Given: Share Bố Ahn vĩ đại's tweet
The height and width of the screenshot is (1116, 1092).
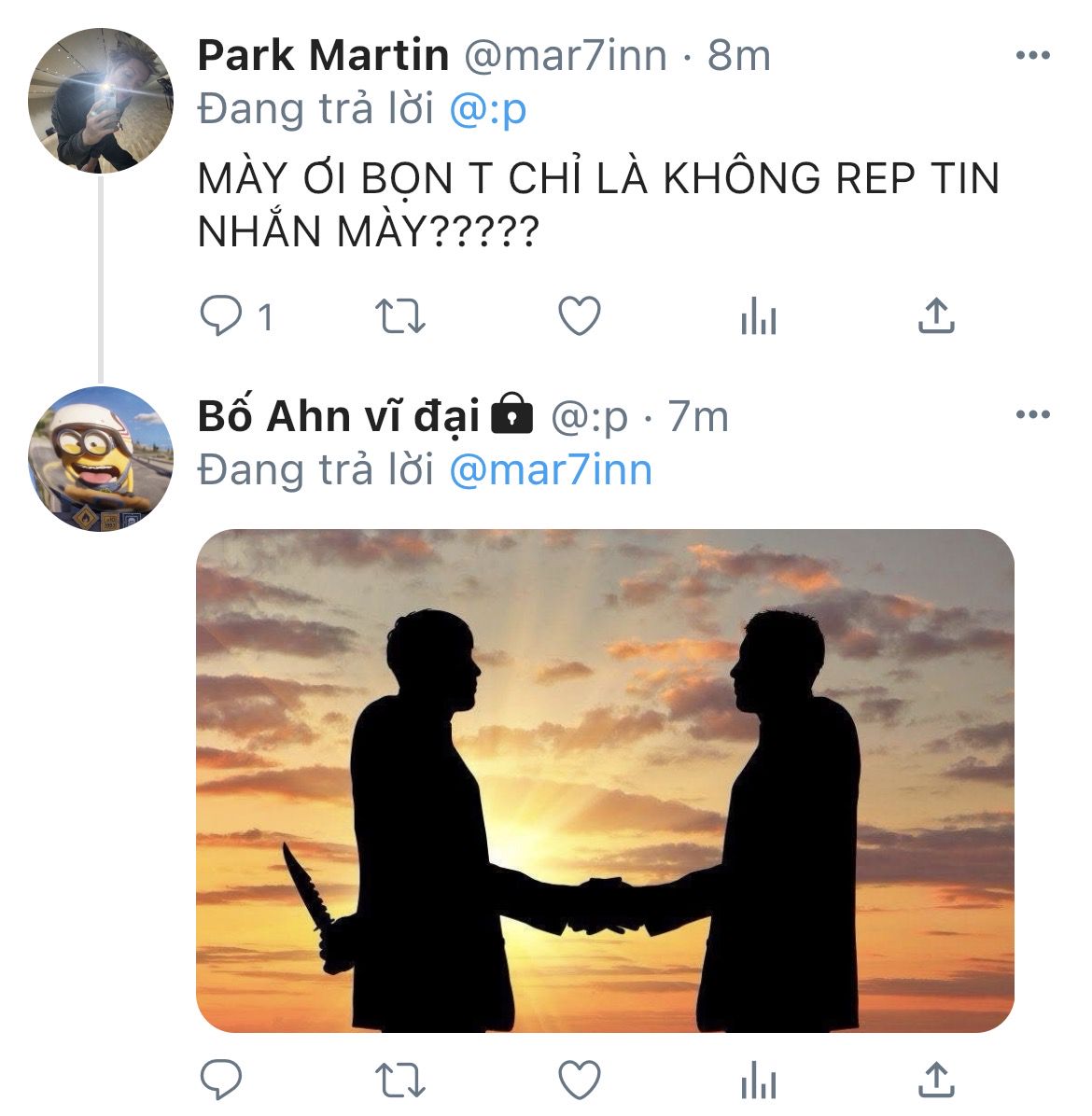Looking at the screenshot, I should tap(936, 1081).
